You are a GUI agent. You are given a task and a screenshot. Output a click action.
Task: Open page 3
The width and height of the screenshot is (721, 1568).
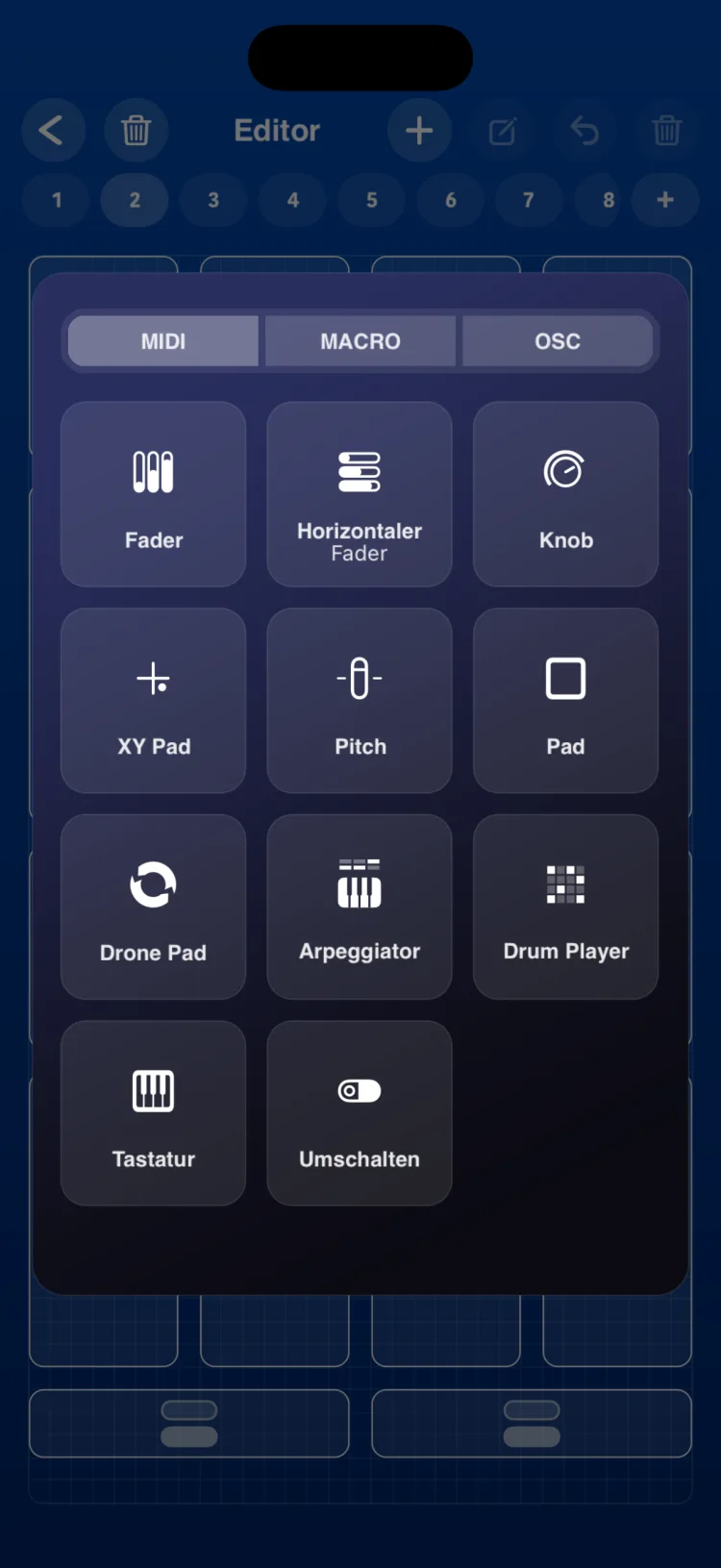pyautogui.click(x=213, y=200)
